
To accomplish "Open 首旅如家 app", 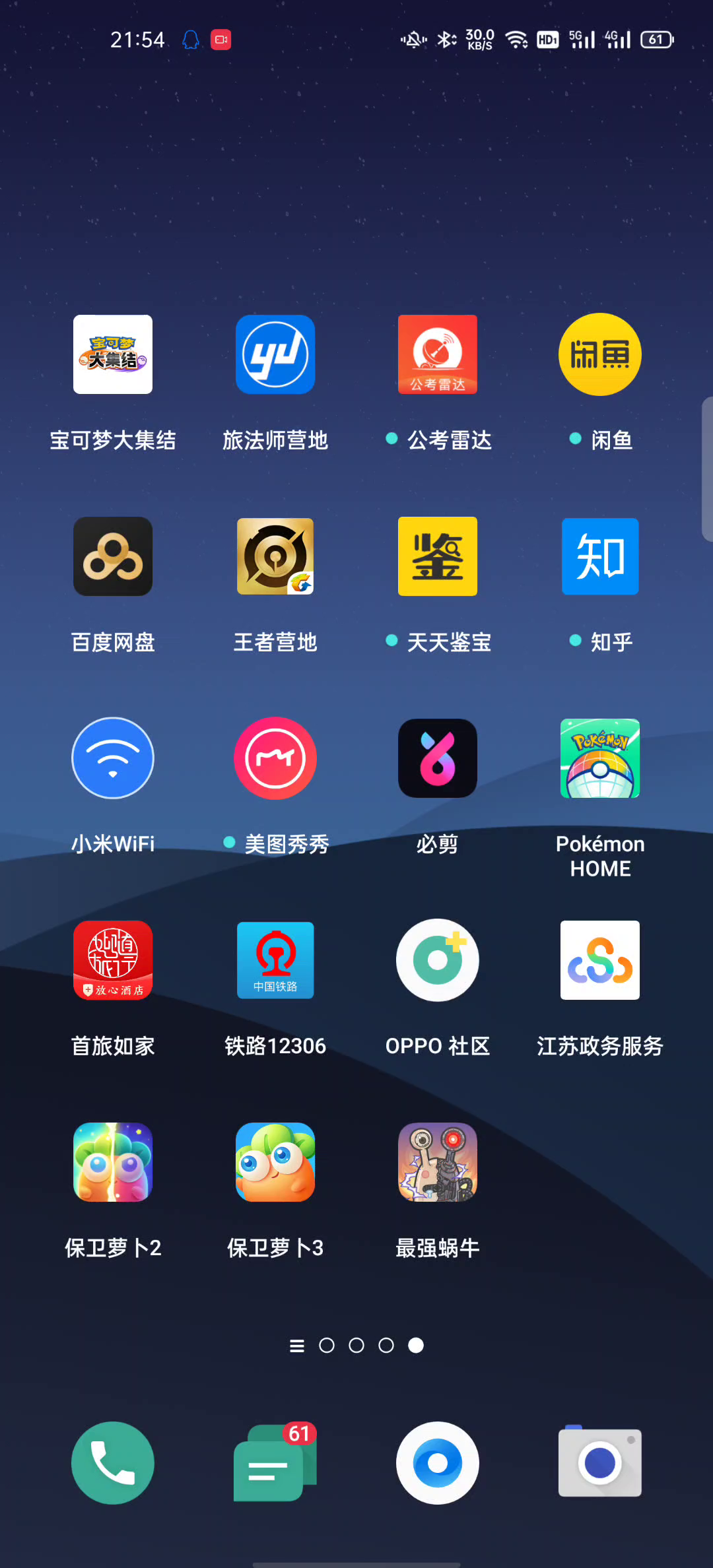I will click(113, 960).
